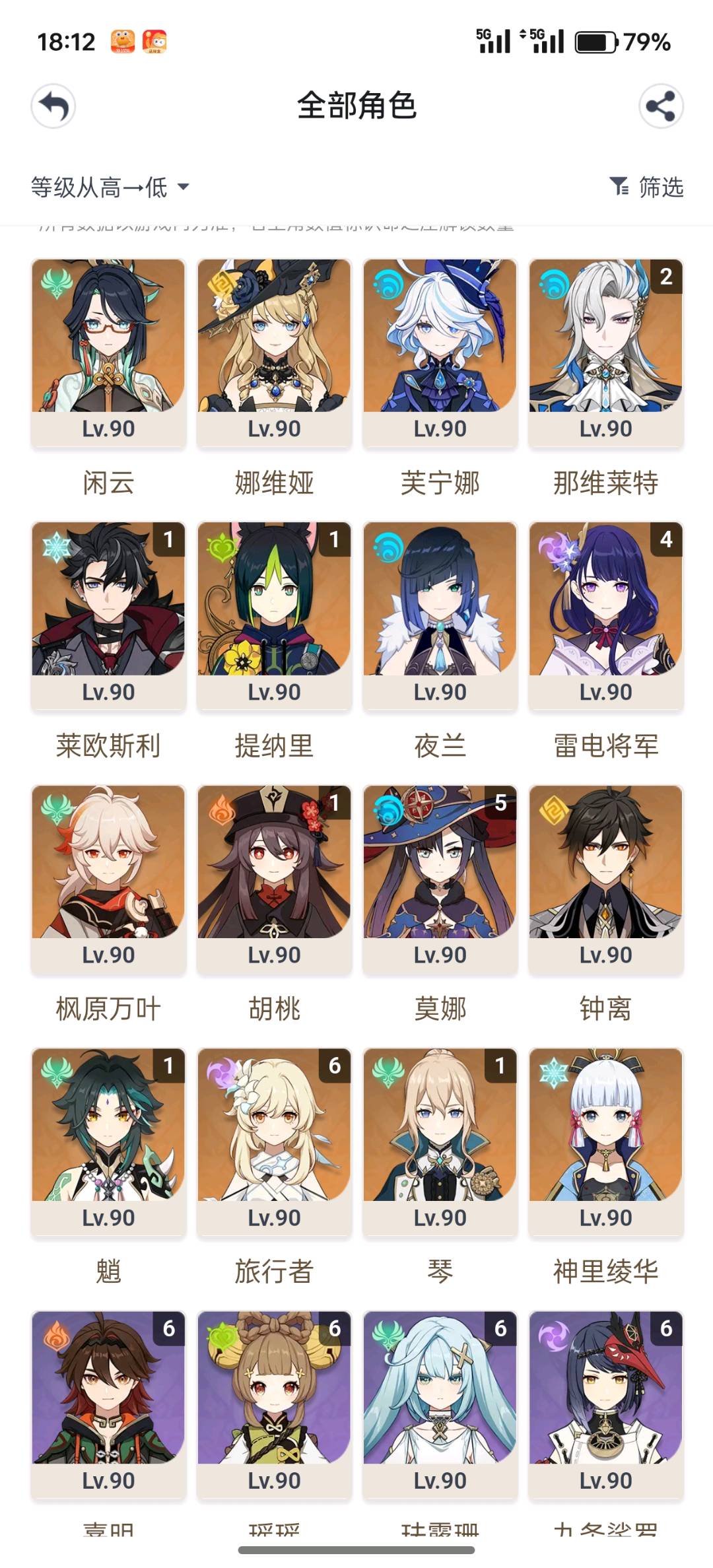Open character card 魈
This screenshot has height=1568, width=713.
[108, 1142]
